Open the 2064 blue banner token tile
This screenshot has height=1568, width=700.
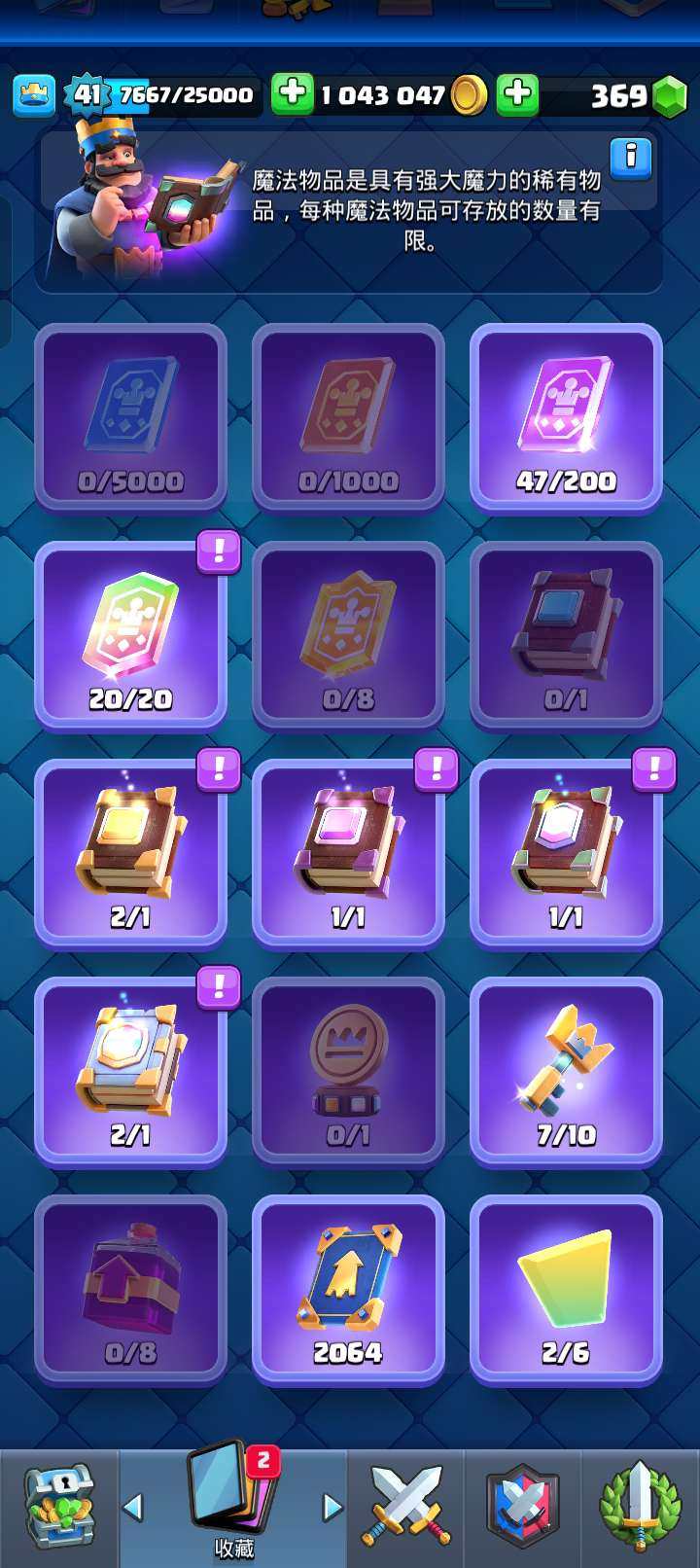[x=348, y=1290]
